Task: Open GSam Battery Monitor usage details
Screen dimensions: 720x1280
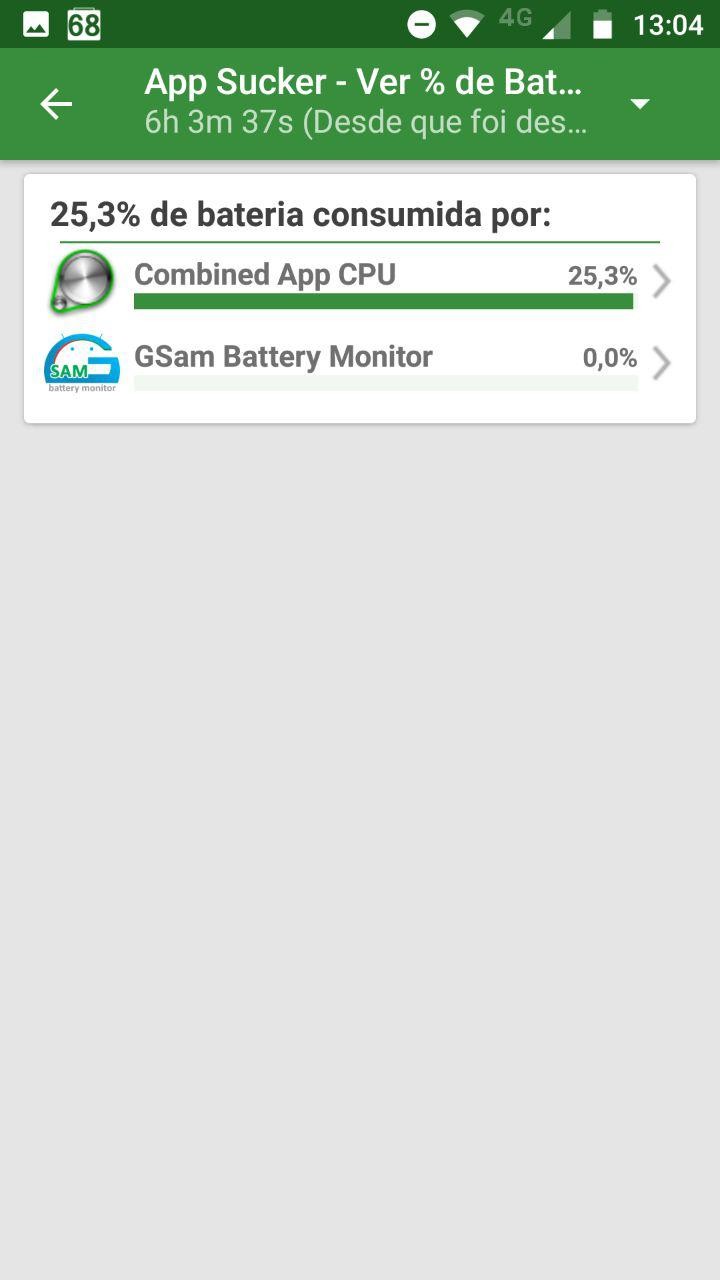Action: point(360,364)
